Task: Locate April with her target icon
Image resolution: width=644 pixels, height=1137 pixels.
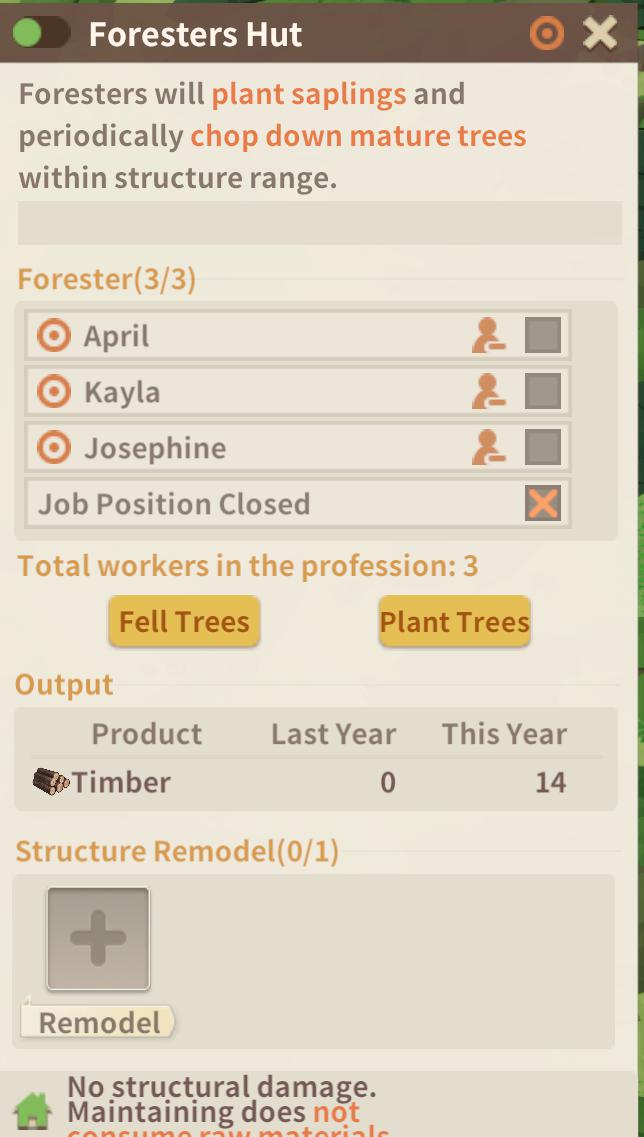Action: 54,336
